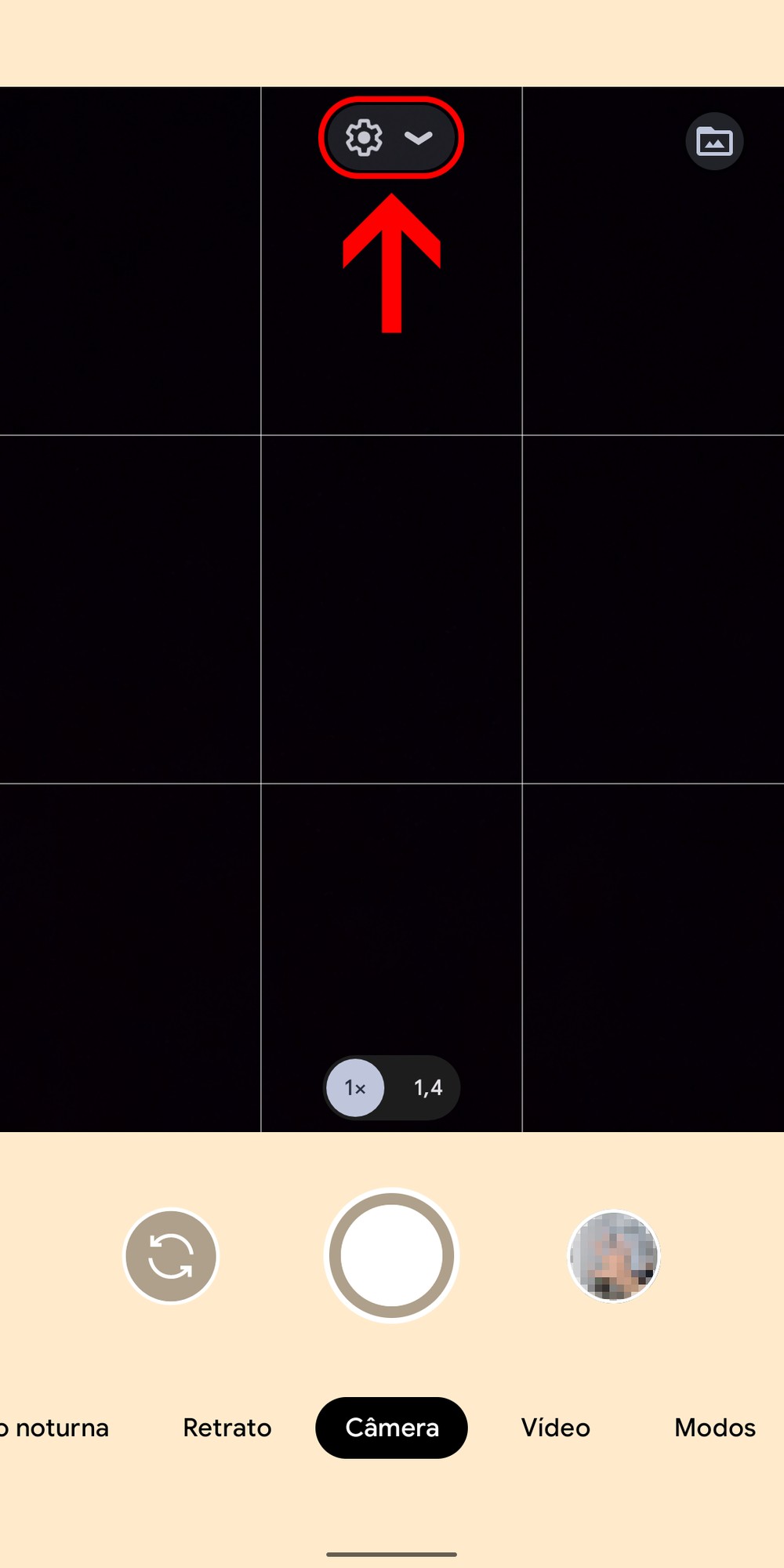Select the 1x zoom level
The width and height of the screenshot is (784, 1568).
click(x=355, y=1087)
